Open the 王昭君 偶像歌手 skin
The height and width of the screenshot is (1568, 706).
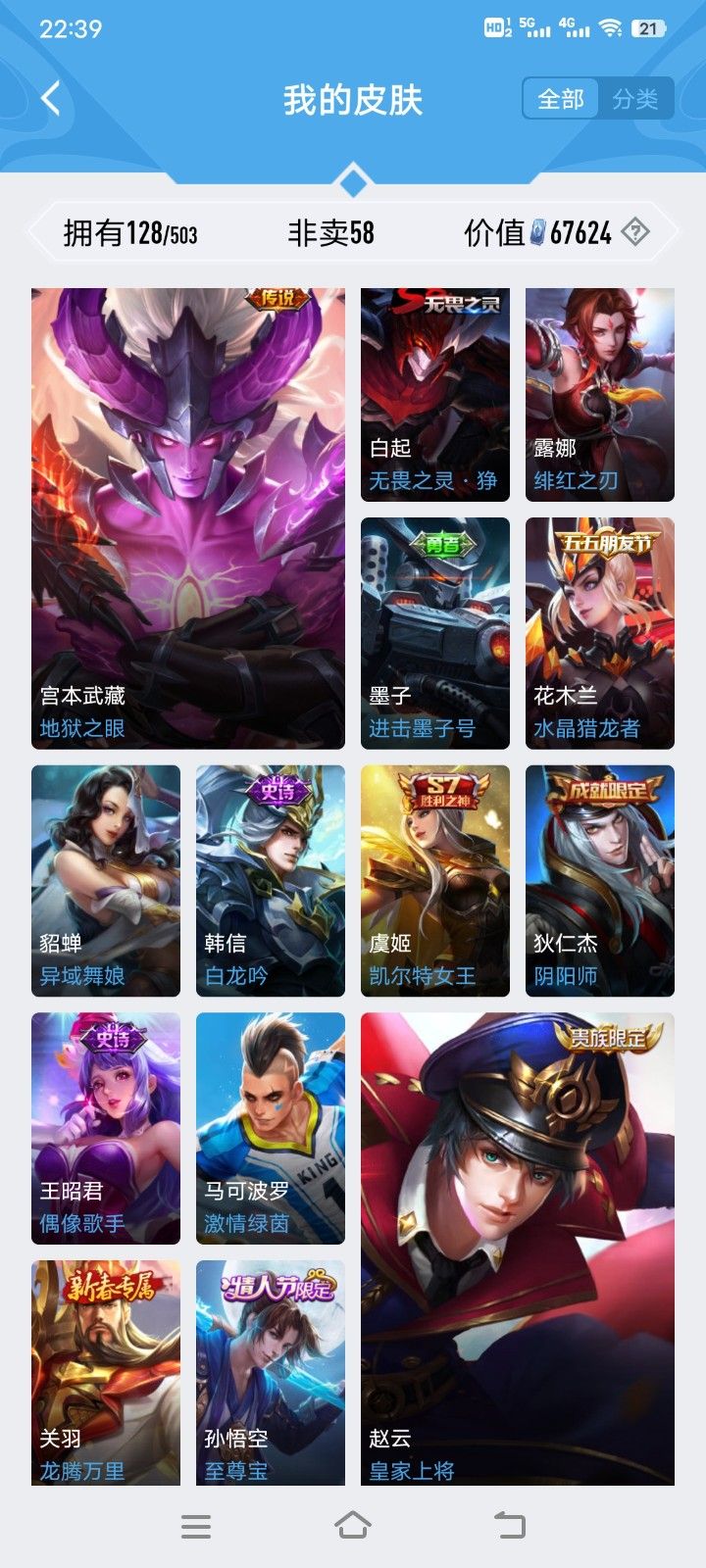pyautogui.click(x=106, y=1129)
